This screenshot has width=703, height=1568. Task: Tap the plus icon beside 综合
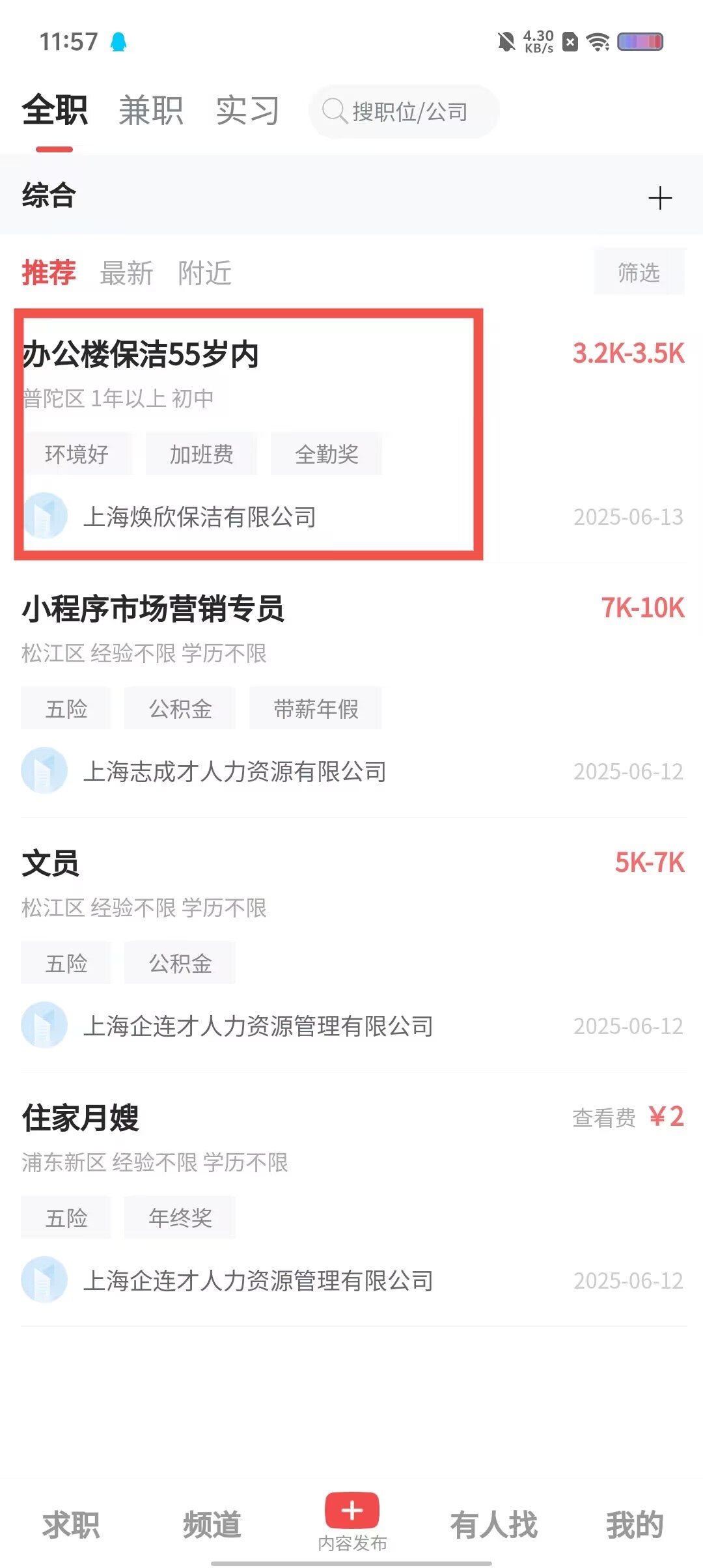point(659,198)
